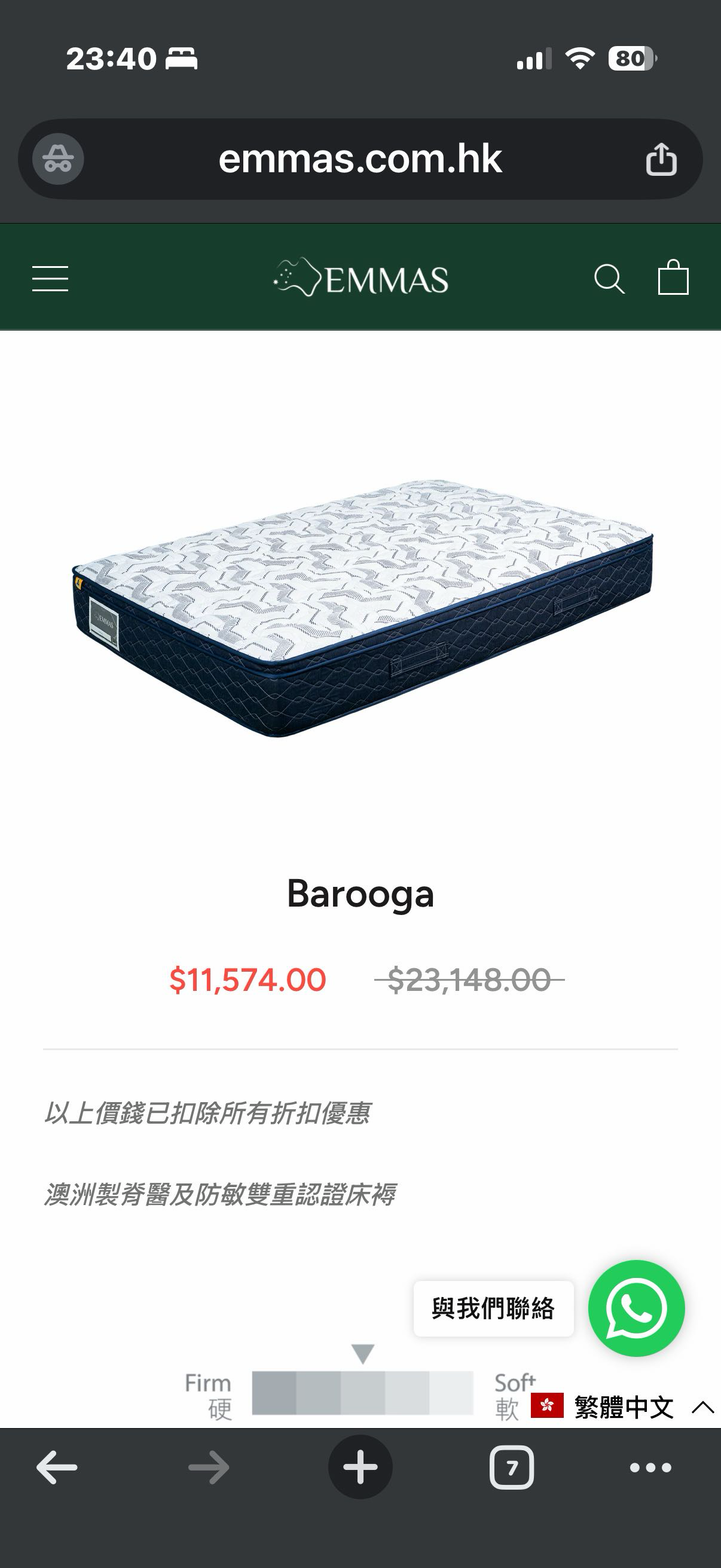Open the Barooga mattress image

click(363, 608)
